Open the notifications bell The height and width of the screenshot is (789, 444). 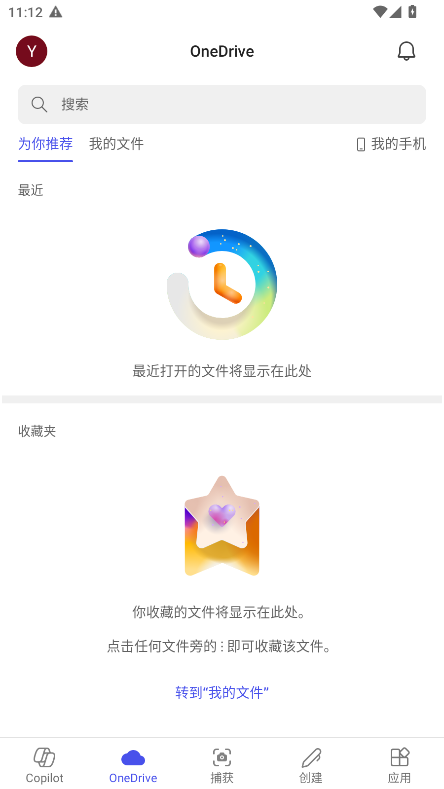tap(406, 51)
